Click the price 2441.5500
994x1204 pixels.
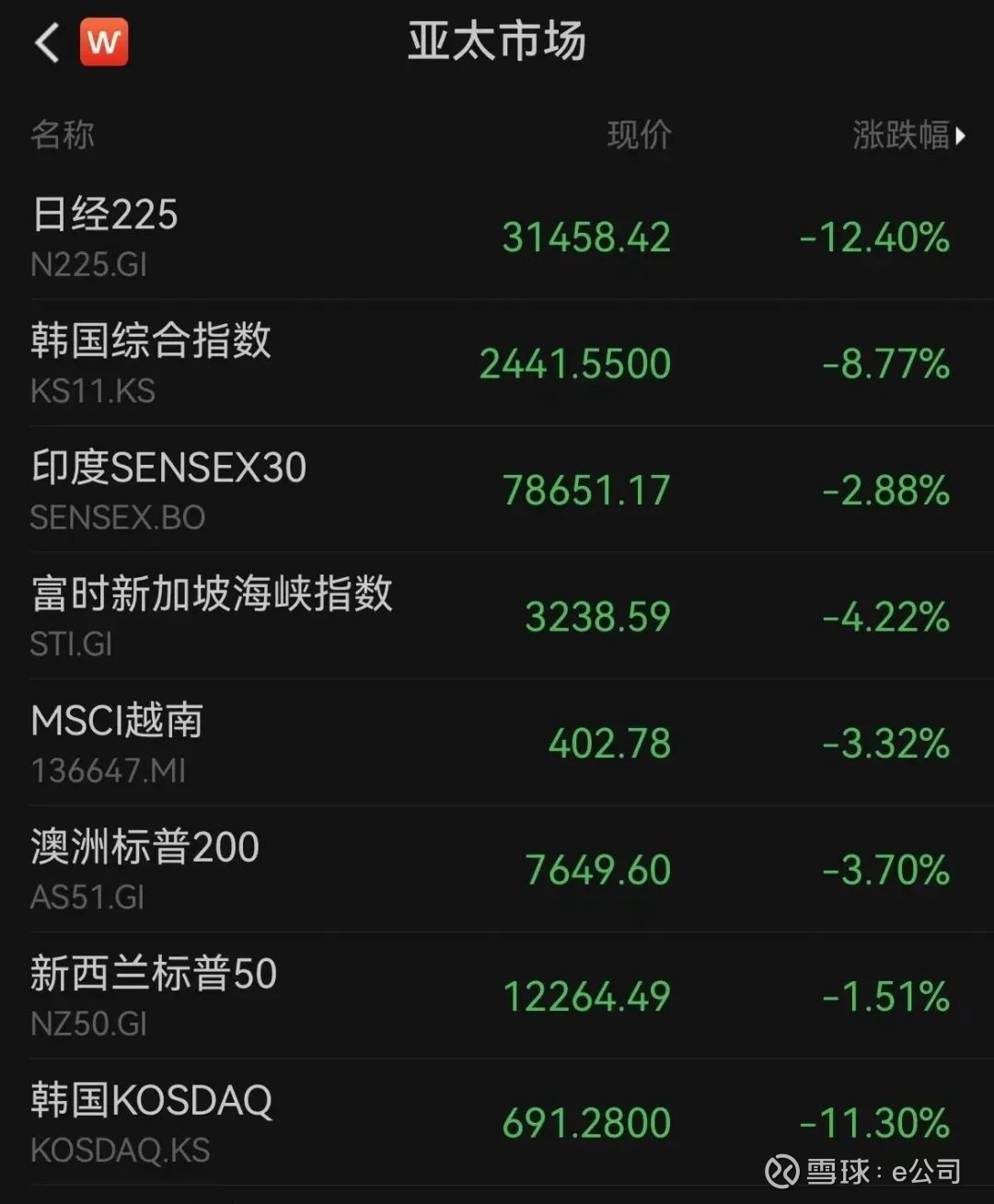pos(577,364)
